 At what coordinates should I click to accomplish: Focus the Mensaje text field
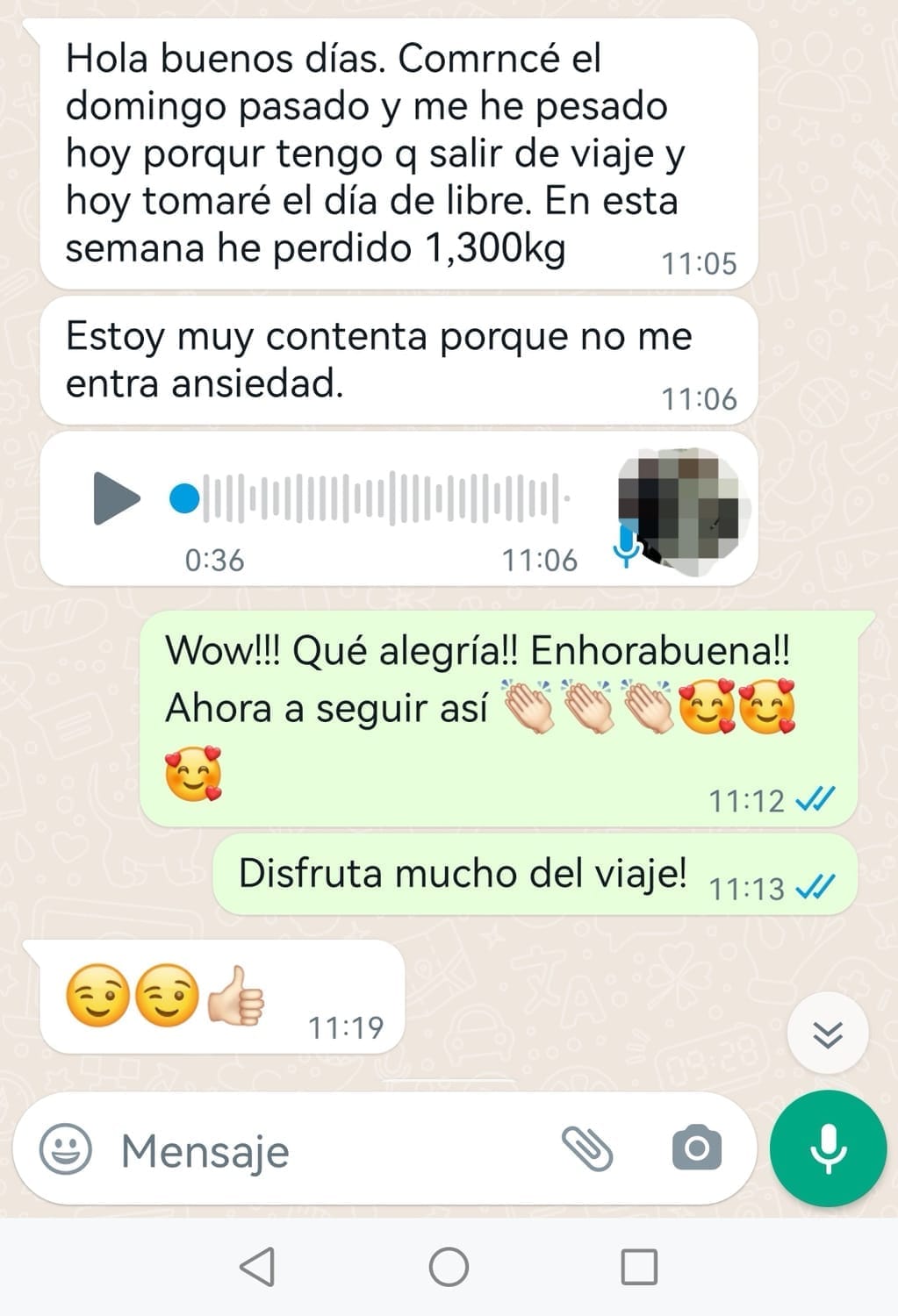coord(334,1151)
